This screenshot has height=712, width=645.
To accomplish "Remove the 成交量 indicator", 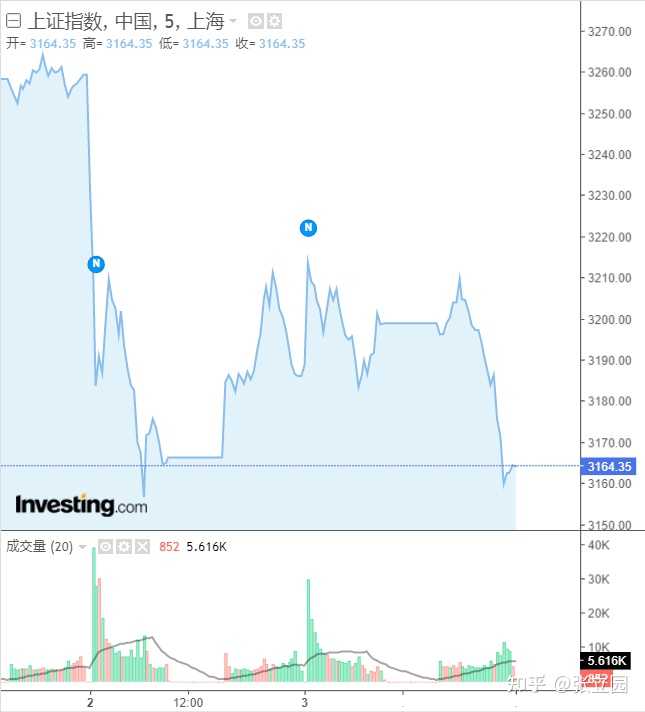I will [x=142, y=547].
